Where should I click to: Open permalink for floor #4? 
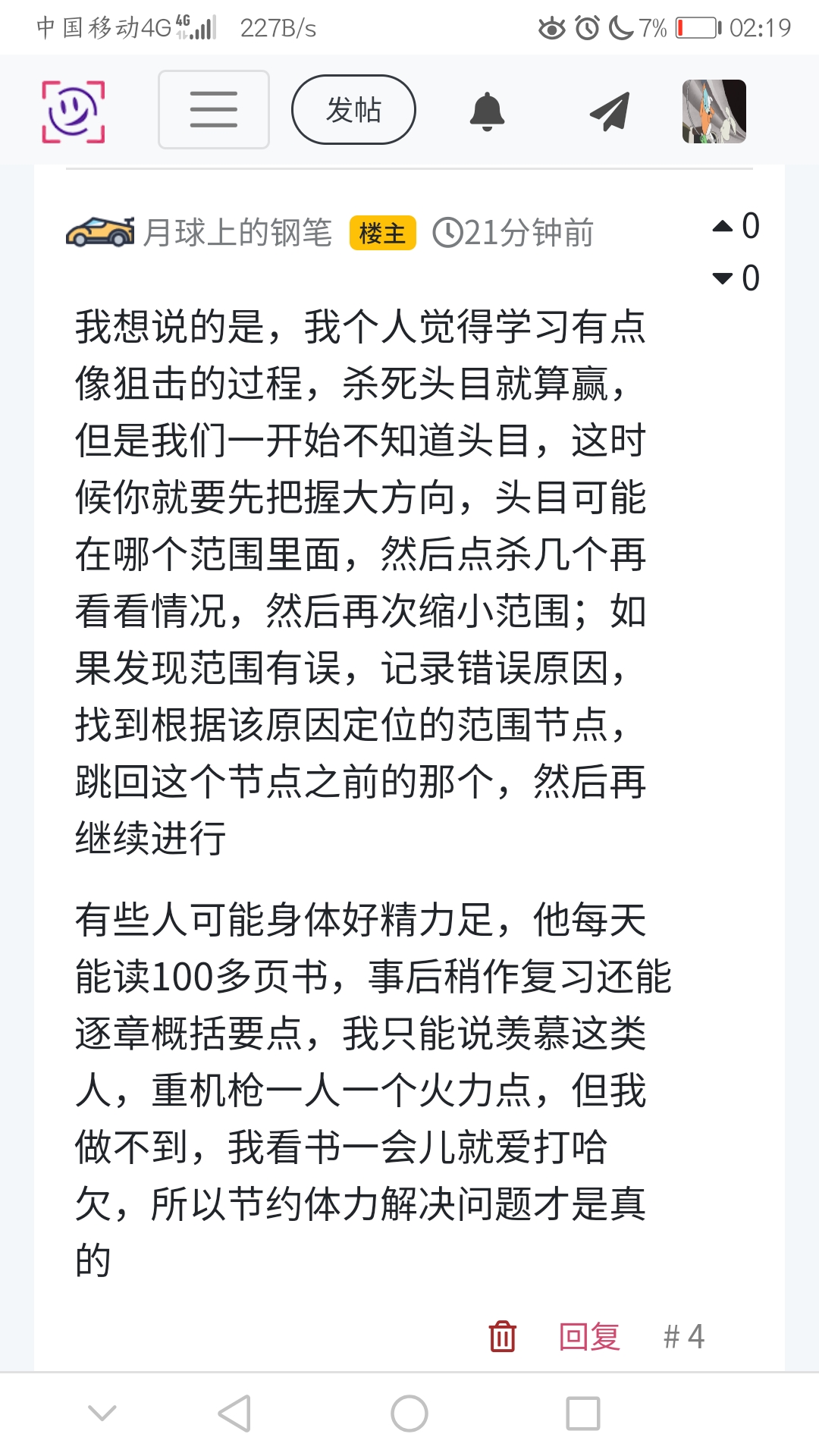pyautogui.click(x=683, y=1336)
